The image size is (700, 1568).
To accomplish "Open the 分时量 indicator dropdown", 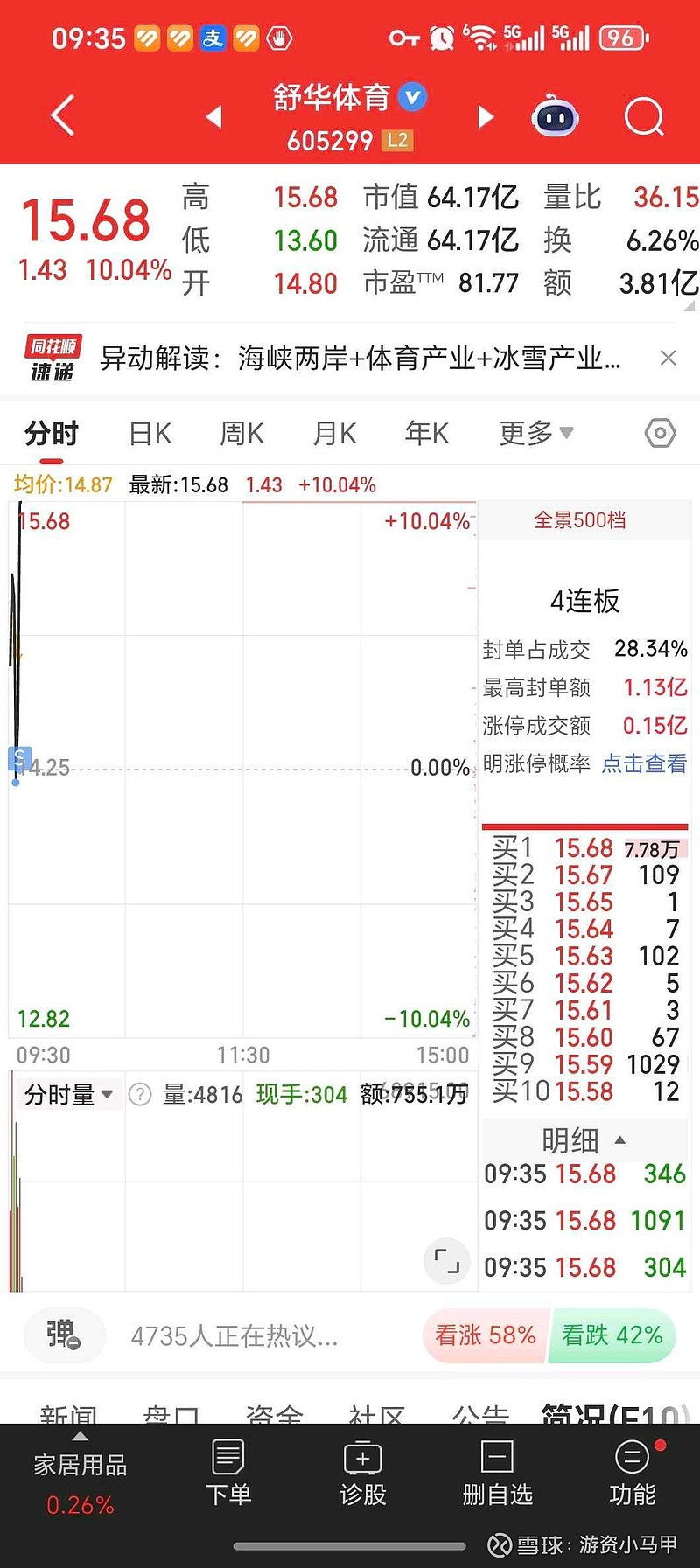I will [x=68, y=1094].
